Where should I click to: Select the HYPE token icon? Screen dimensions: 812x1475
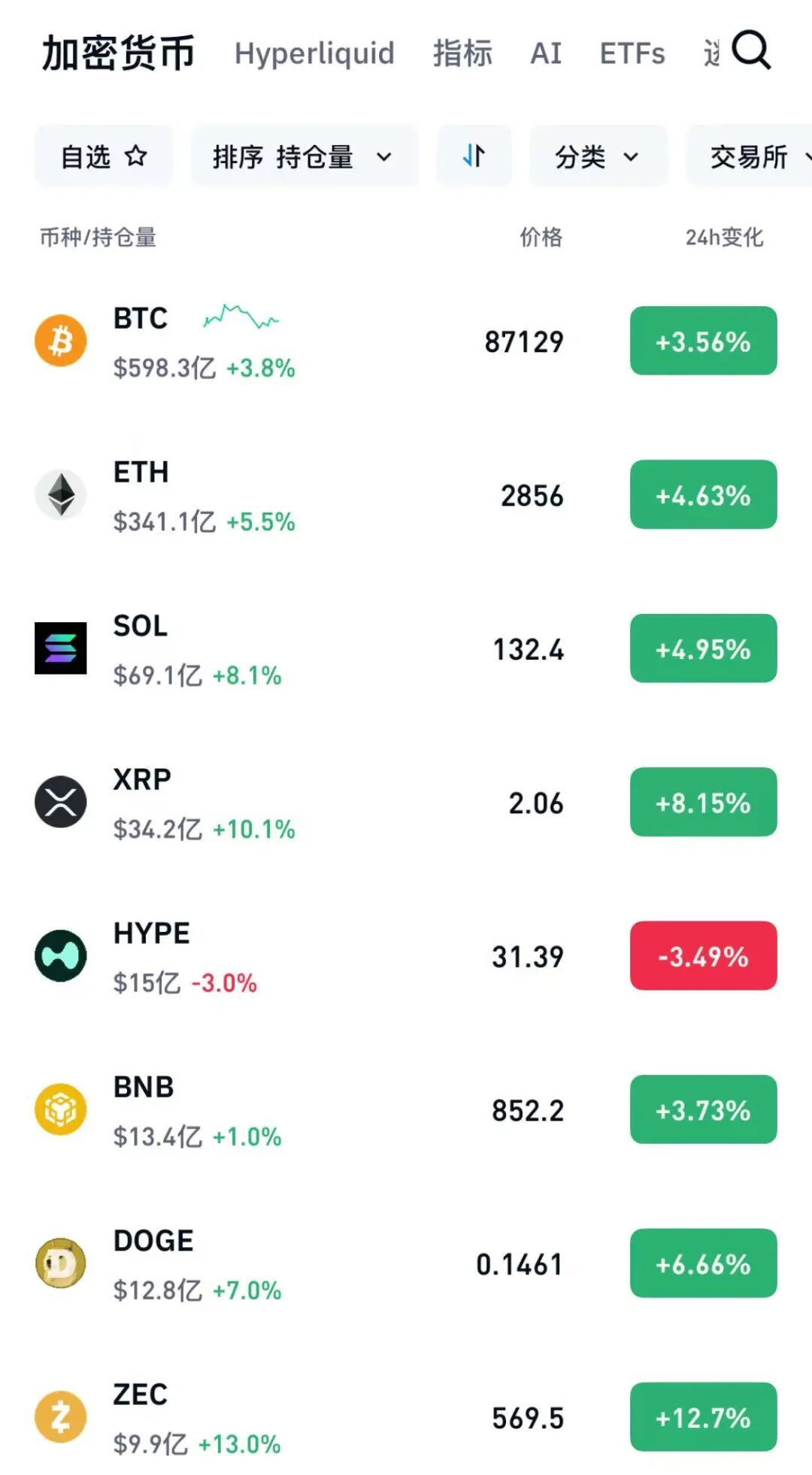(60, 957)
